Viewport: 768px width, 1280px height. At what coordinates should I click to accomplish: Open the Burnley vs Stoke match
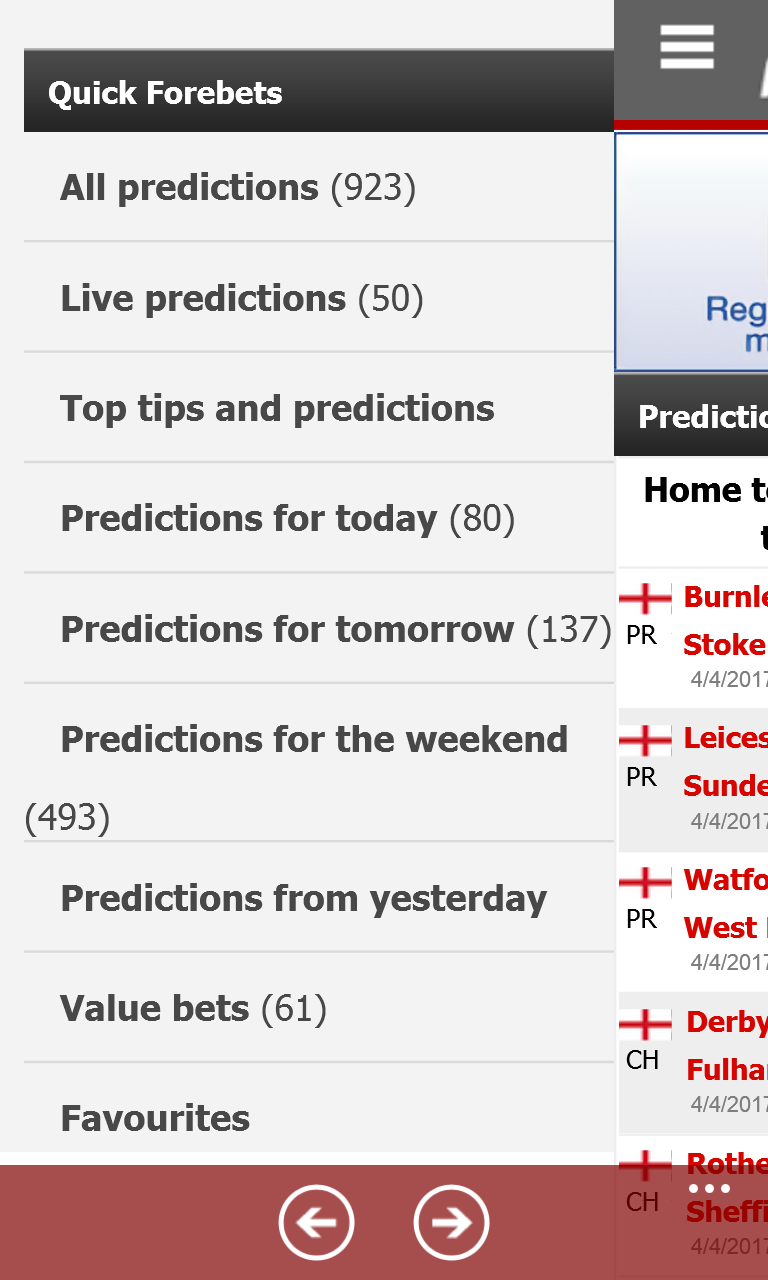pyautogui.click(x=724, y=621)
